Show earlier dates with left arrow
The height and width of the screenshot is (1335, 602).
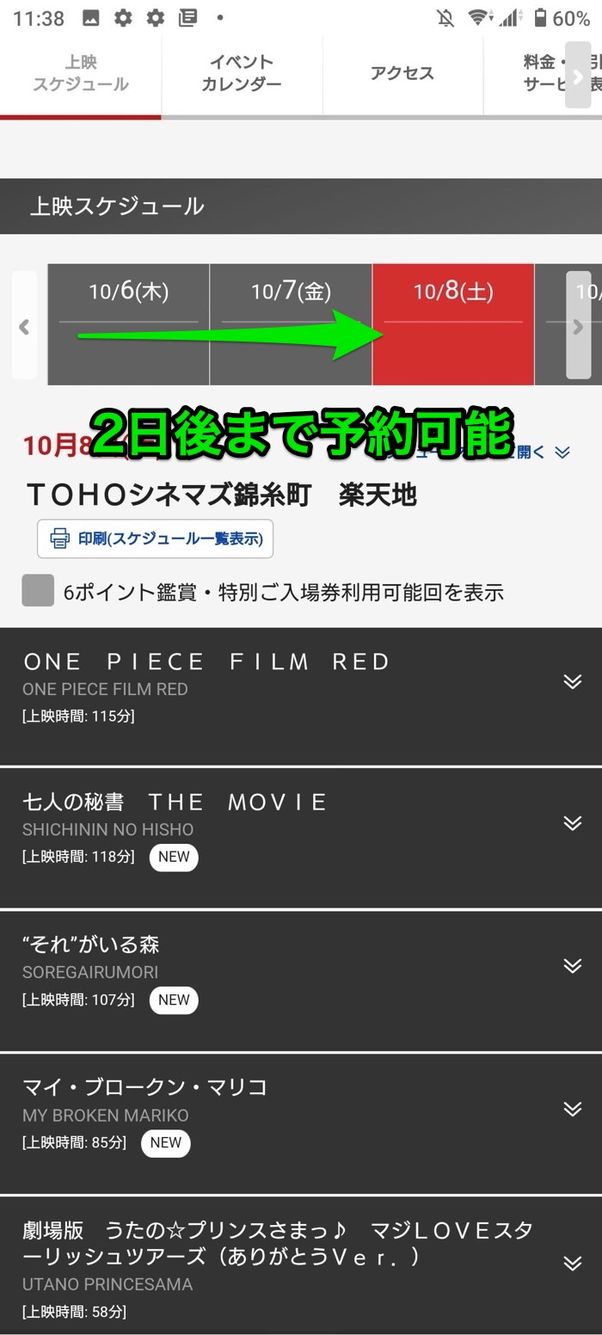[x=24, y=326]
